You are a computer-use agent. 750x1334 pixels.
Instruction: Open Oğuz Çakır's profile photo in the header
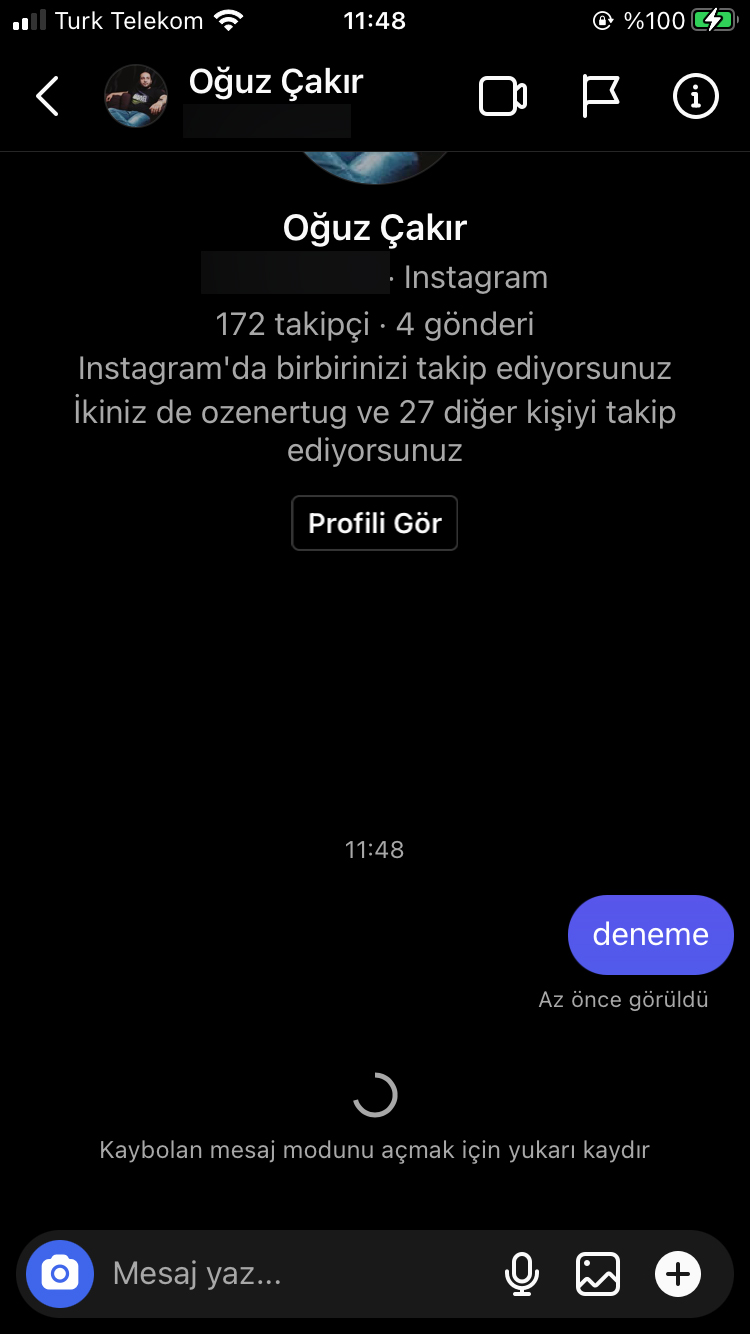click(x=136, y=96)
